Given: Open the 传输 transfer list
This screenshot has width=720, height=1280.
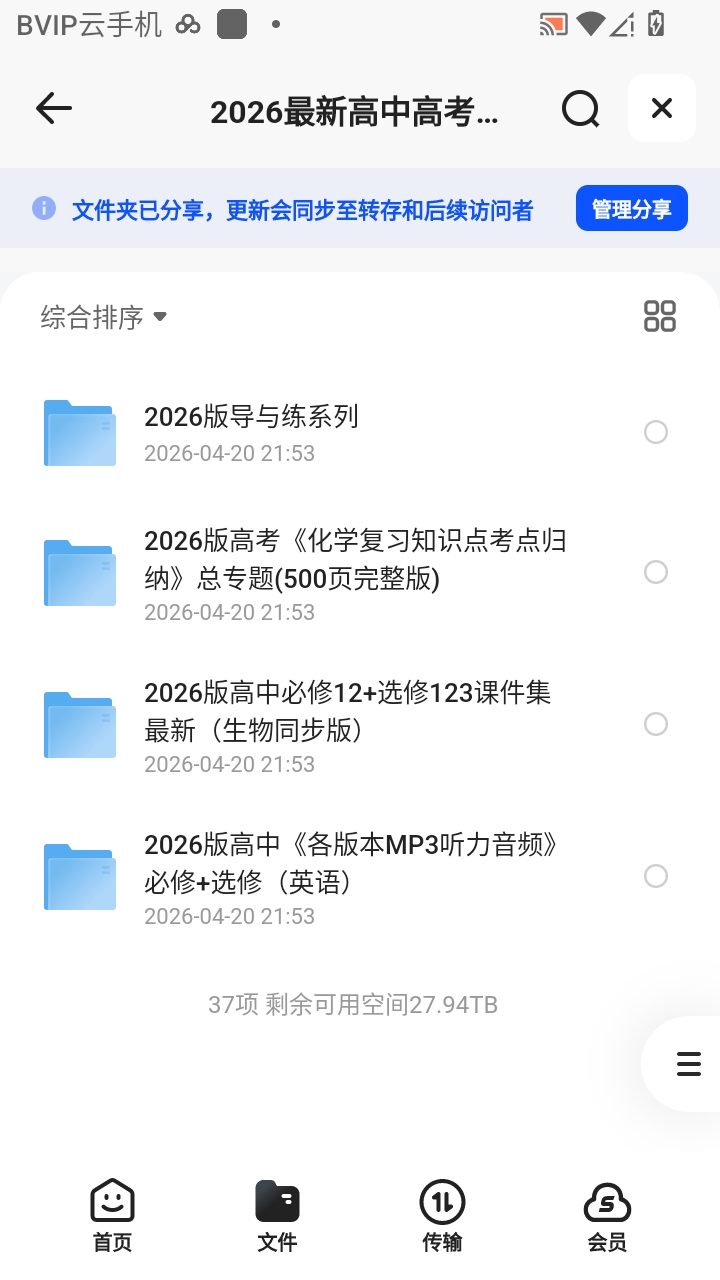Looking at the screenshot, I should 443,1213.
